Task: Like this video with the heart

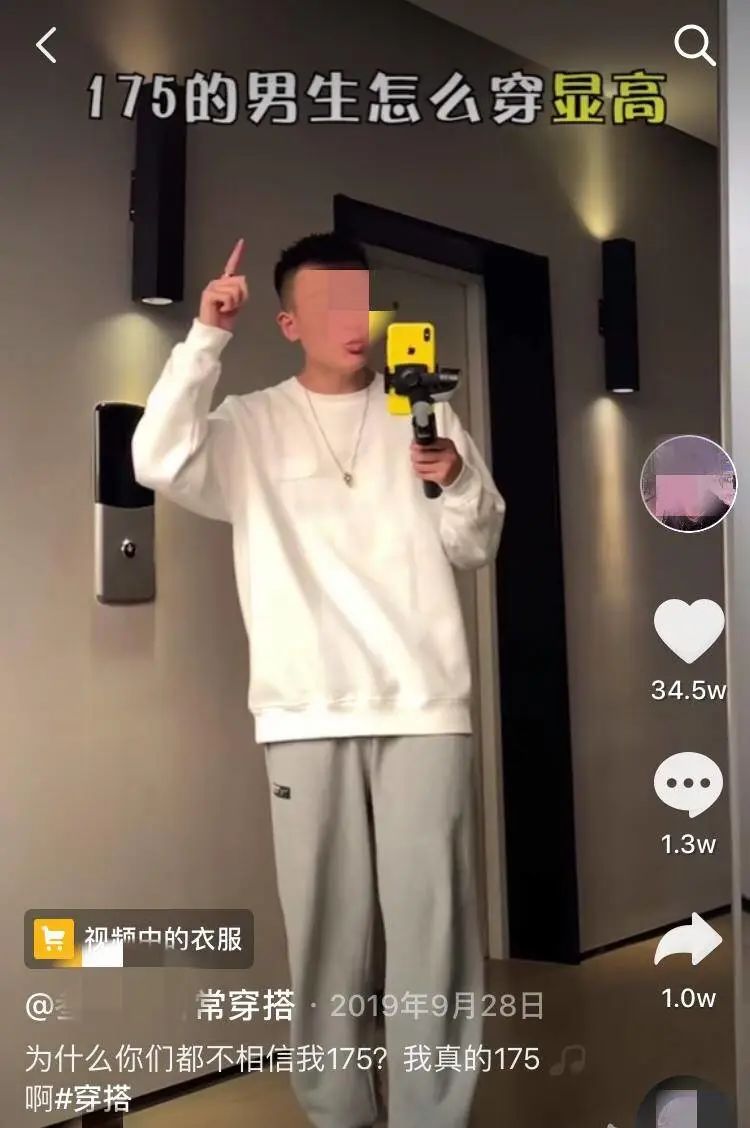Action: click(689, 631)
